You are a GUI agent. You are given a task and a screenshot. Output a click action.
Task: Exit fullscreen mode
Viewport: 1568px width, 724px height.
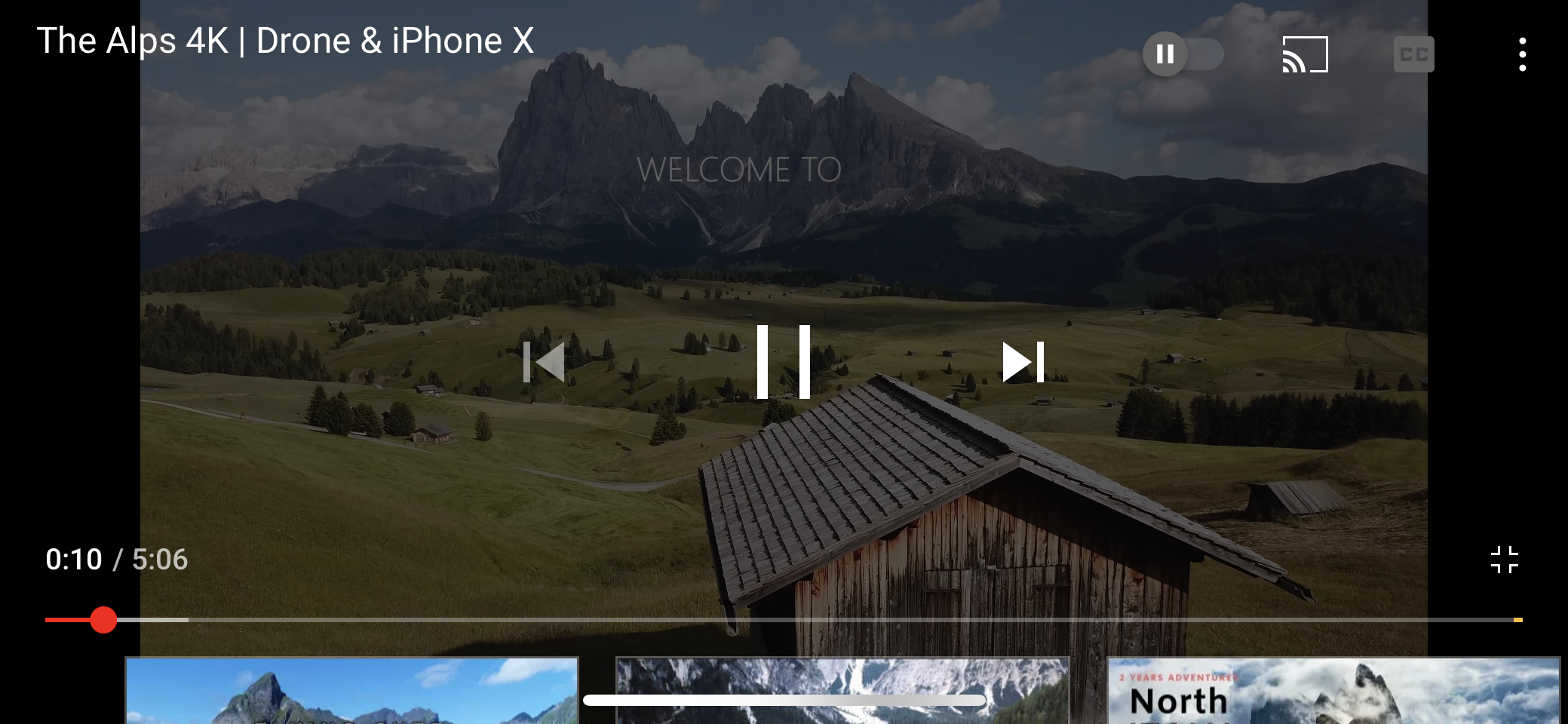pos(1504,560)
